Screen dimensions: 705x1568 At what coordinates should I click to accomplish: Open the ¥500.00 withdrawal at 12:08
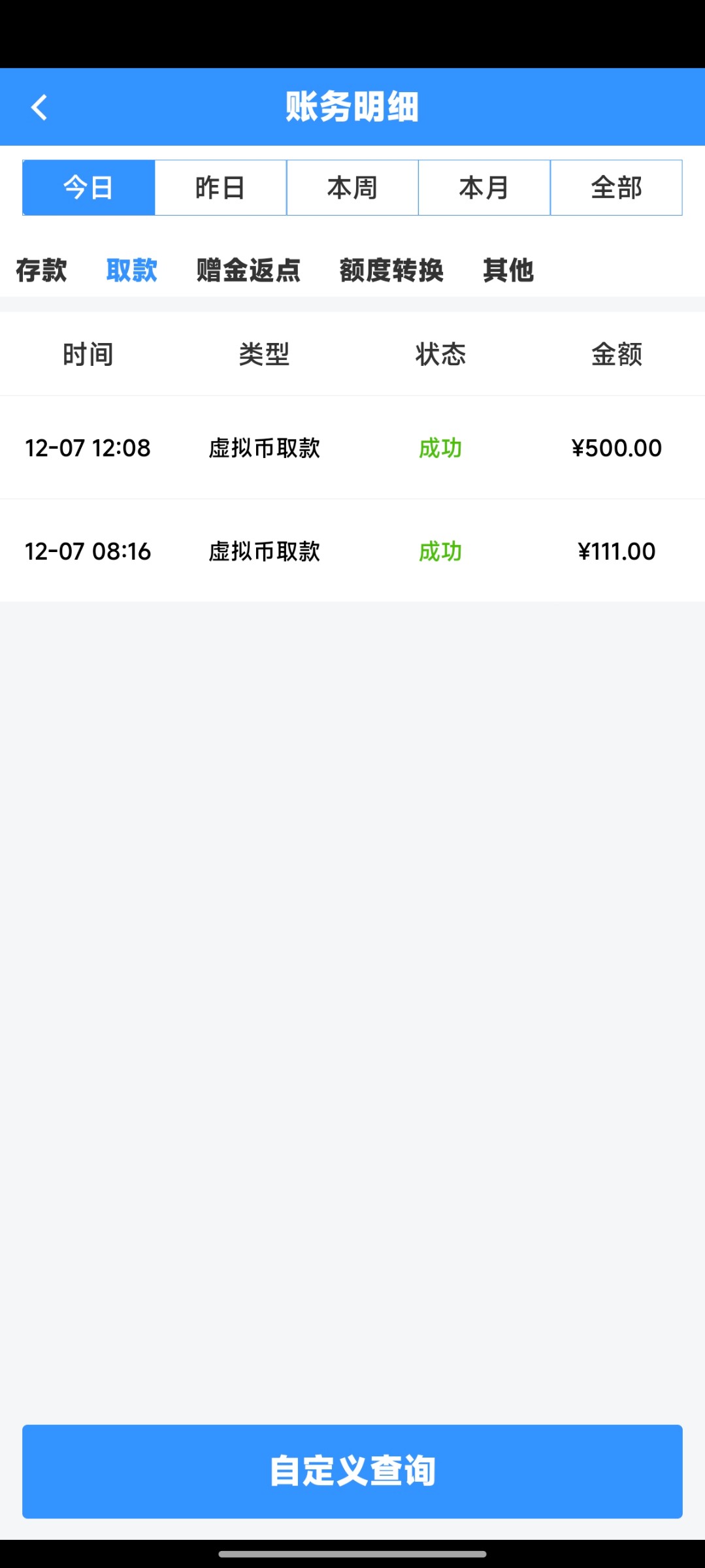click(x=352, y=448)
